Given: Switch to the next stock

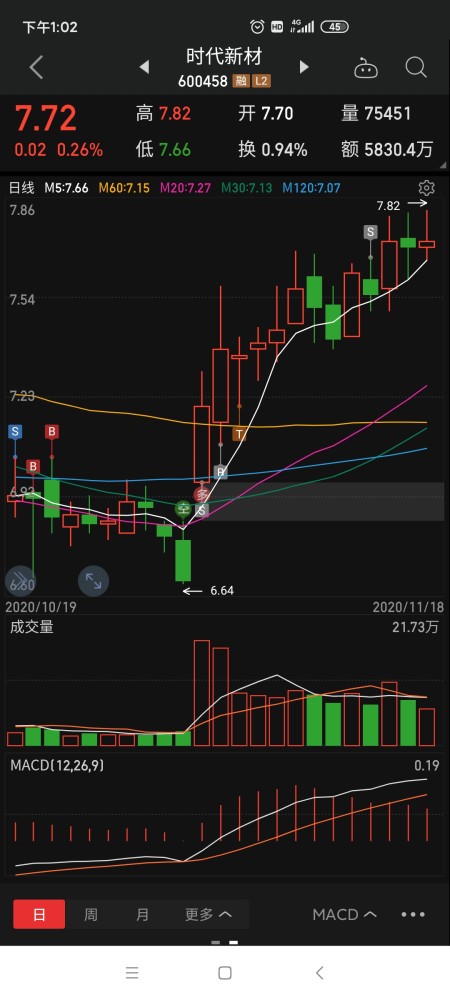Looking at the screenshot, I should 304,67.
